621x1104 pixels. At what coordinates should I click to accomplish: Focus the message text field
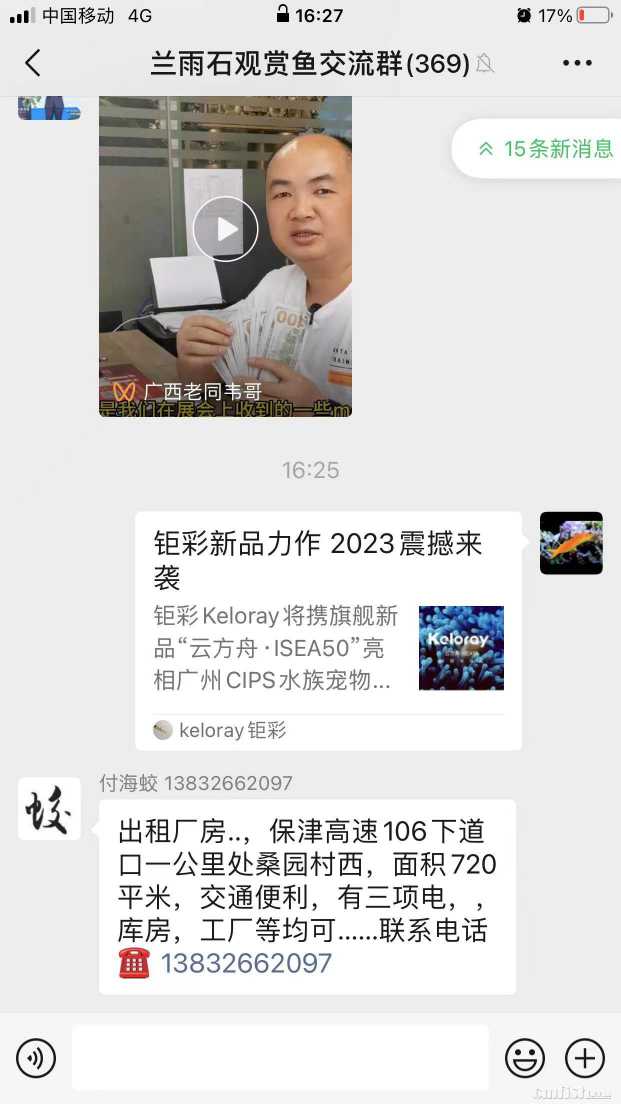click(280, 1057)
